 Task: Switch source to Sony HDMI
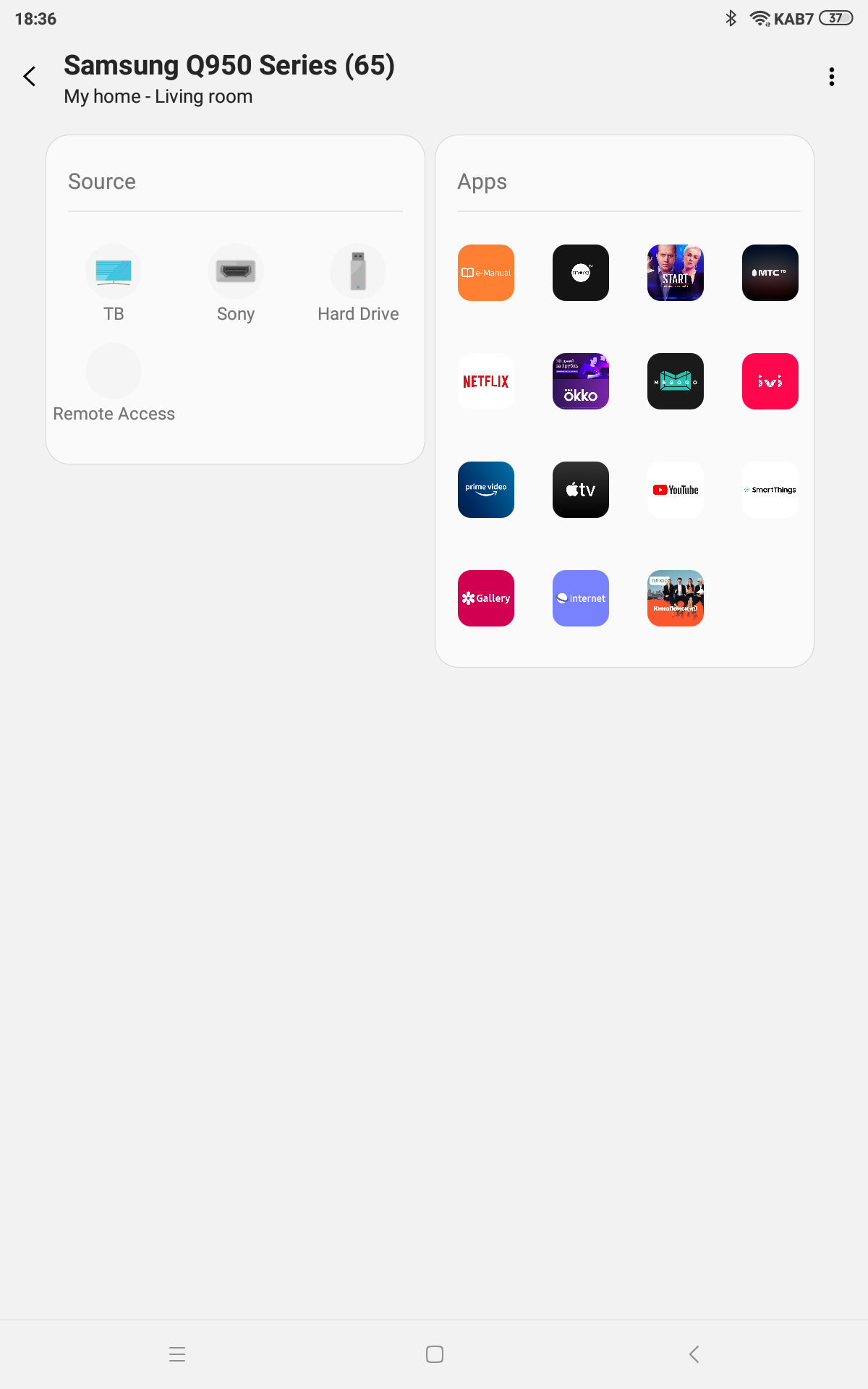pyautogui.click(x=236, y=273)
